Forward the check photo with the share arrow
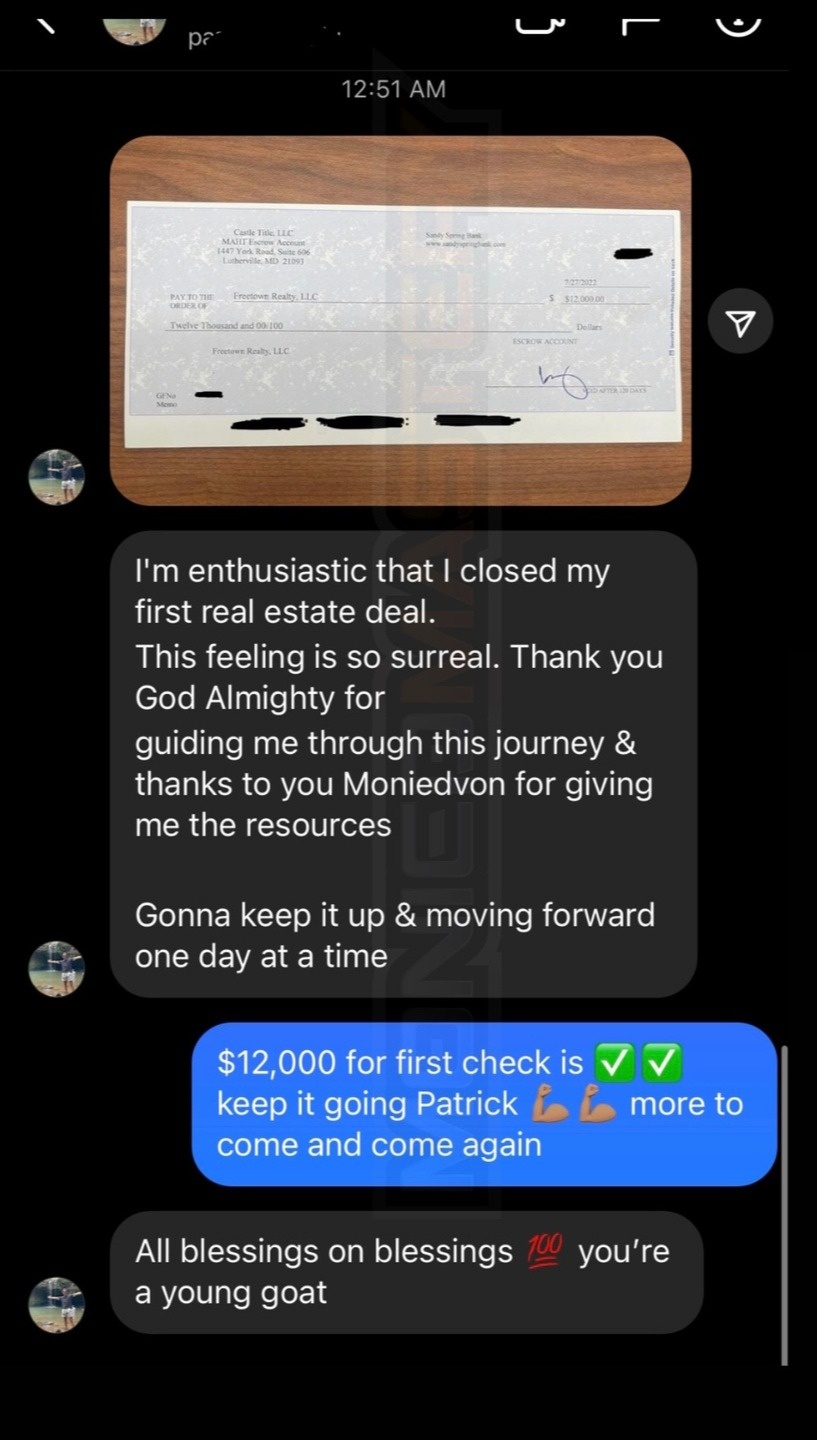Screen dimensions: 817x1440 point(740,321)
